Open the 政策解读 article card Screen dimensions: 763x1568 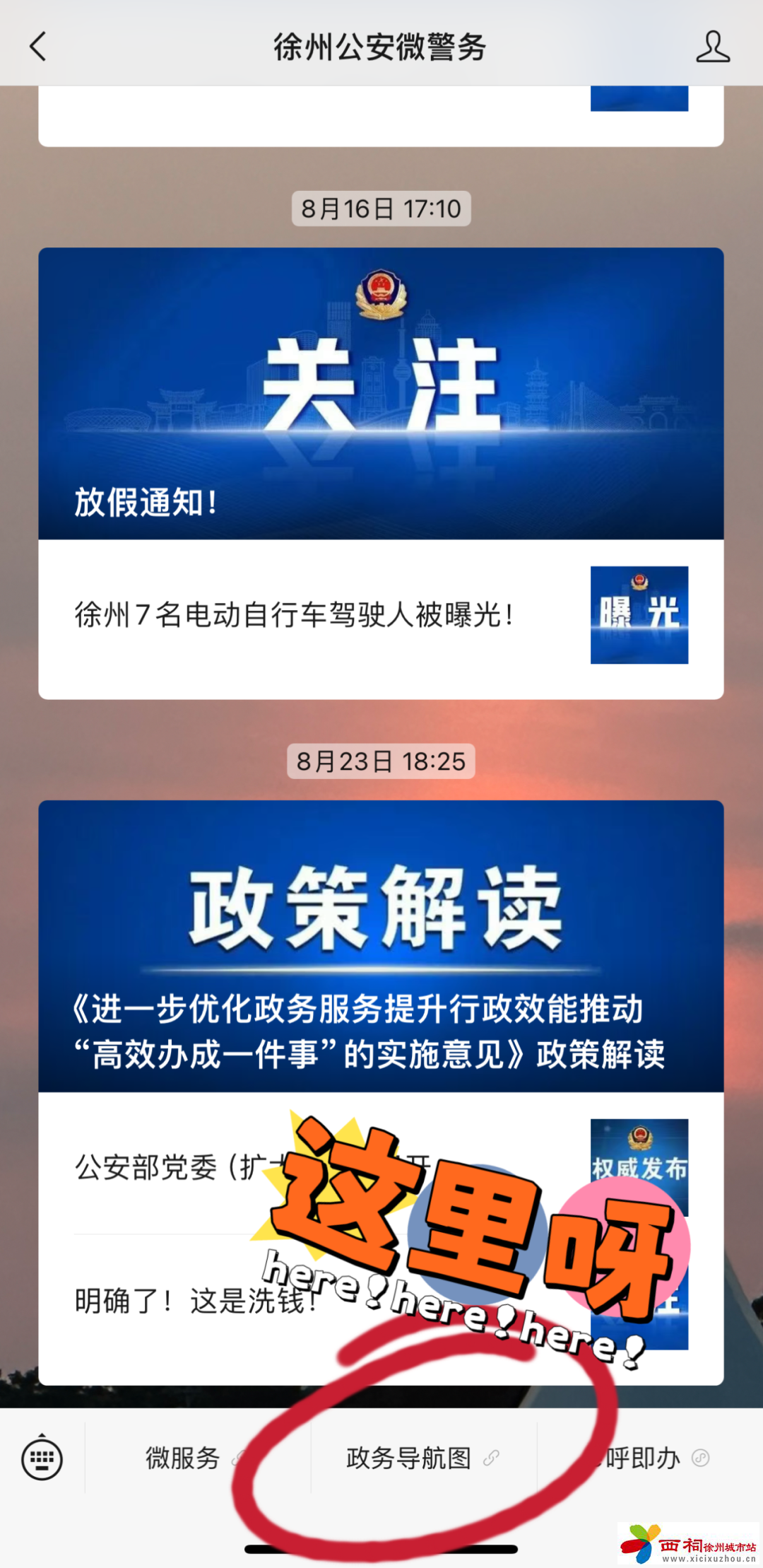381,946
